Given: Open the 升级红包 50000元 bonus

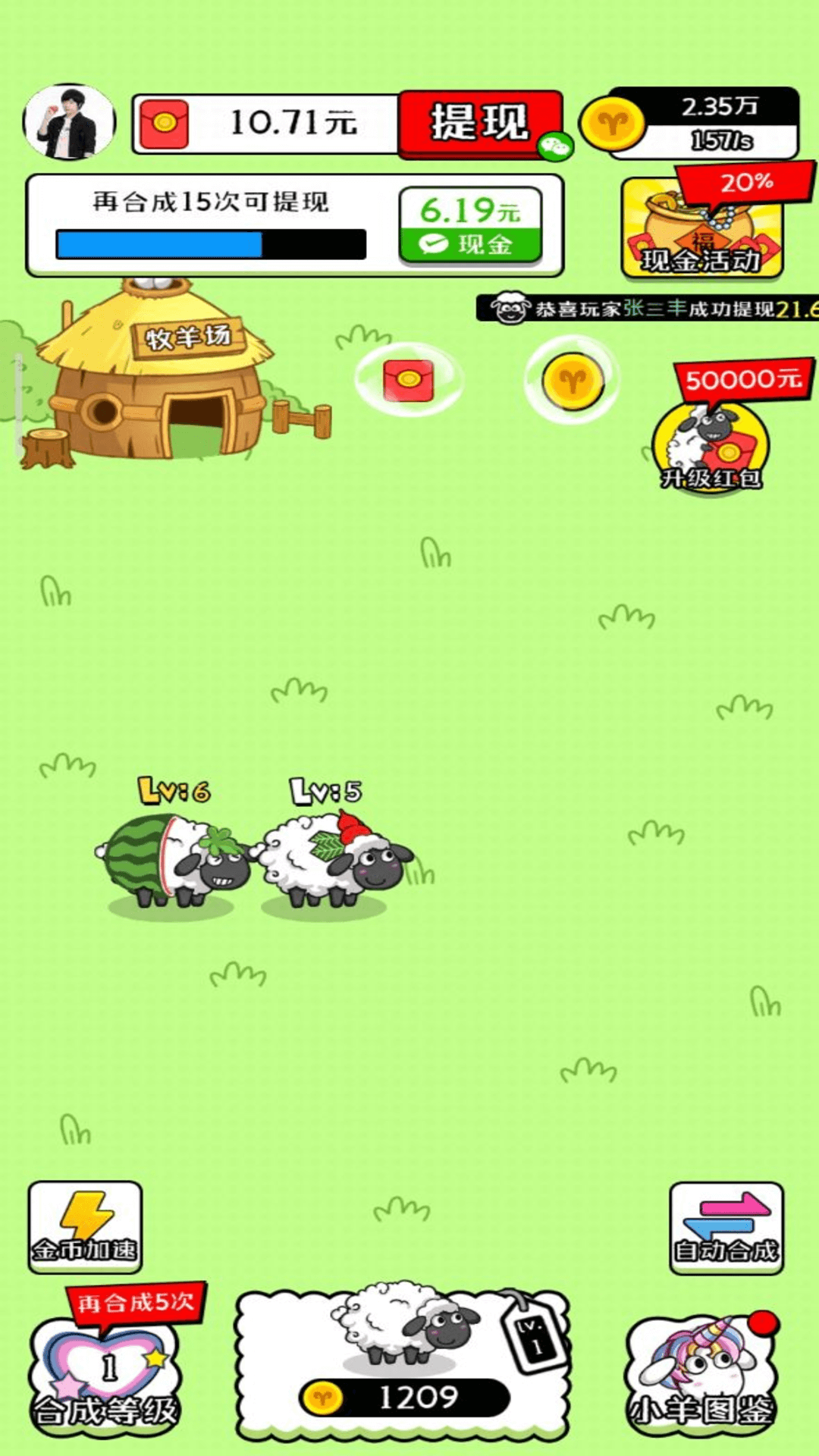Looking at the screenshot, I should [x=711, y=440].
